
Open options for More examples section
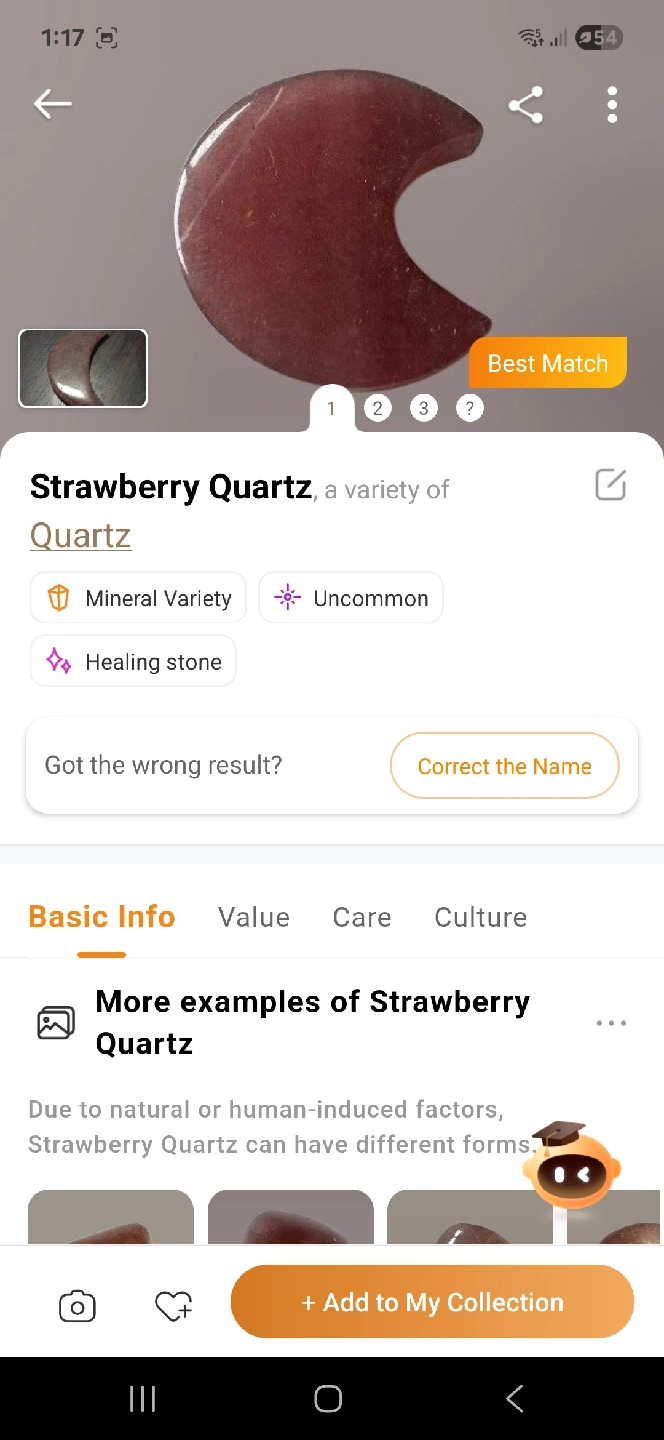(611, 1023)
